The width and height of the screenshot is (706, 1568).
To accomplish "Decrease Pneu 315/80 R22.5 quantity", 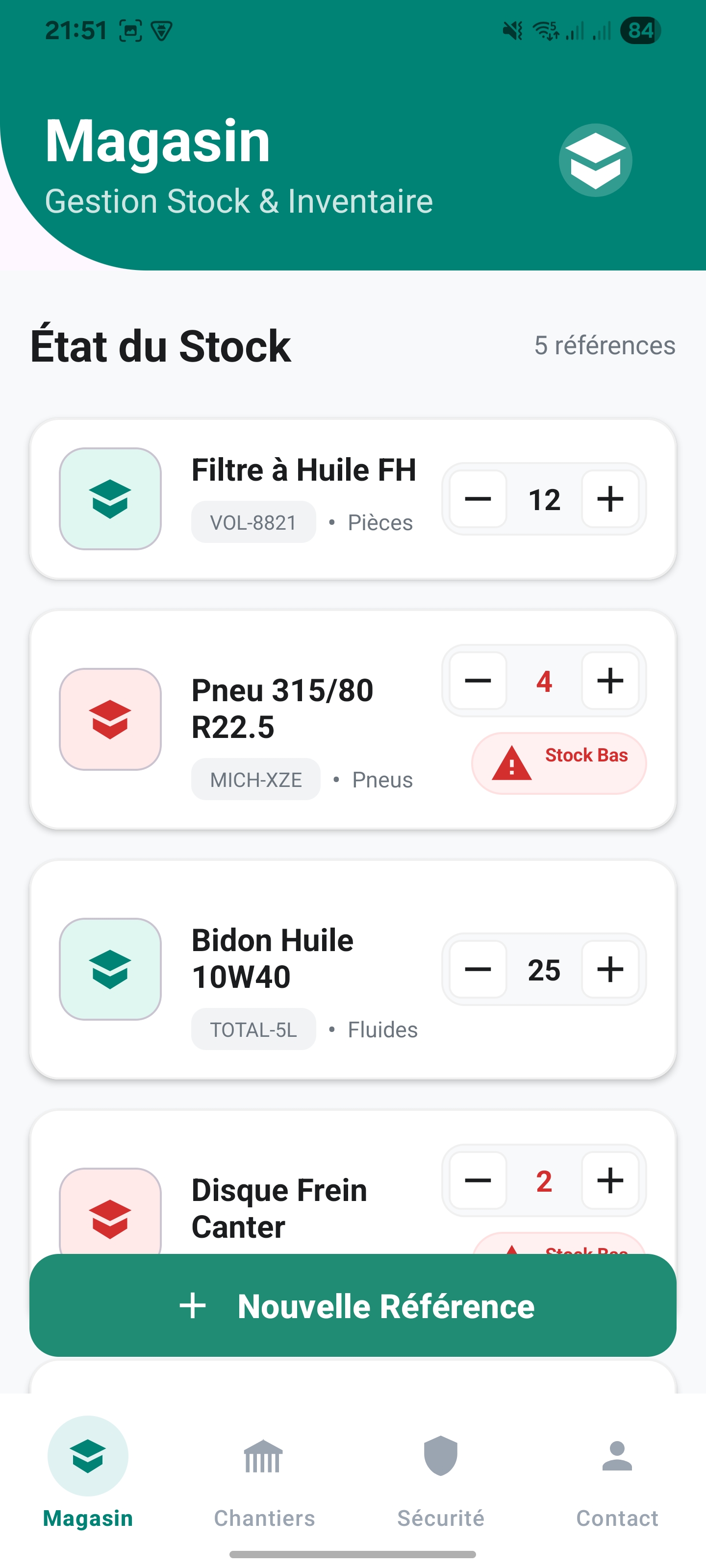I will tap(478, 681).
